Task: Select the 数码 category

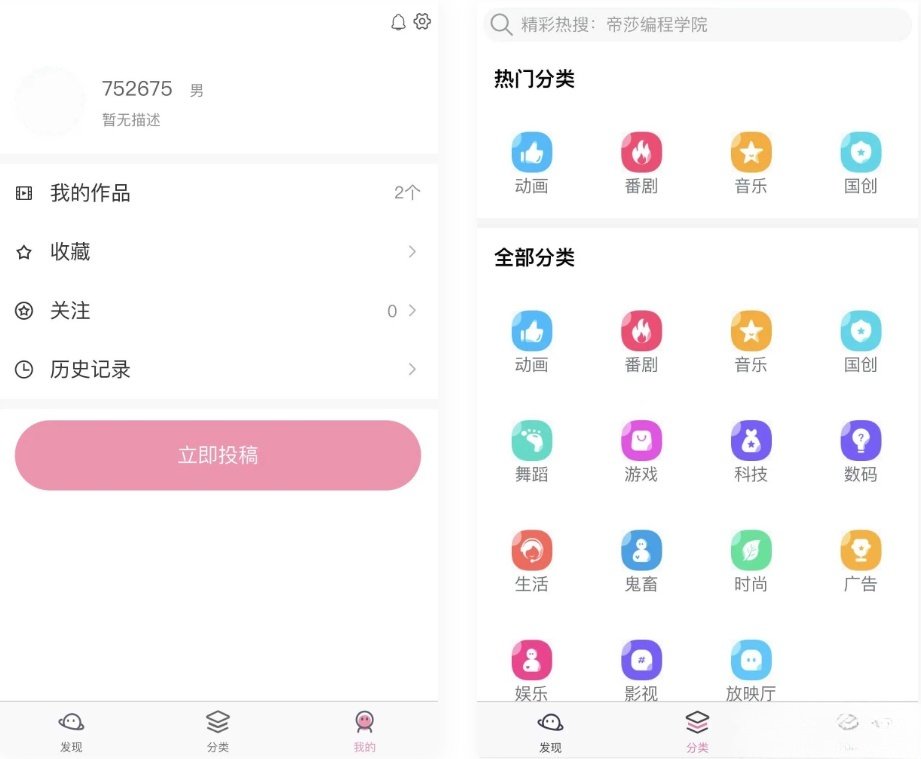Action: (x=860, y=451)
